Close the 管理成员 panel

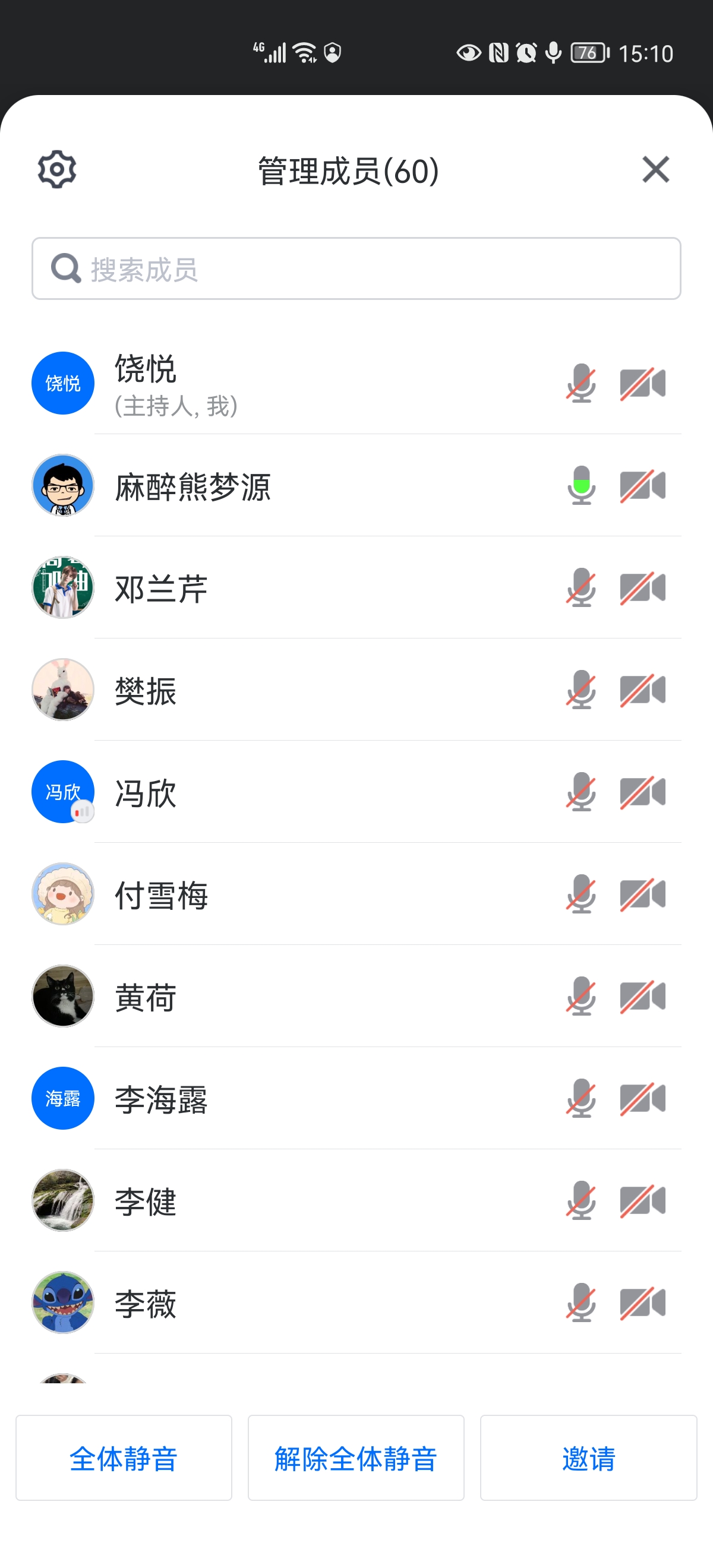click(655, 169)
